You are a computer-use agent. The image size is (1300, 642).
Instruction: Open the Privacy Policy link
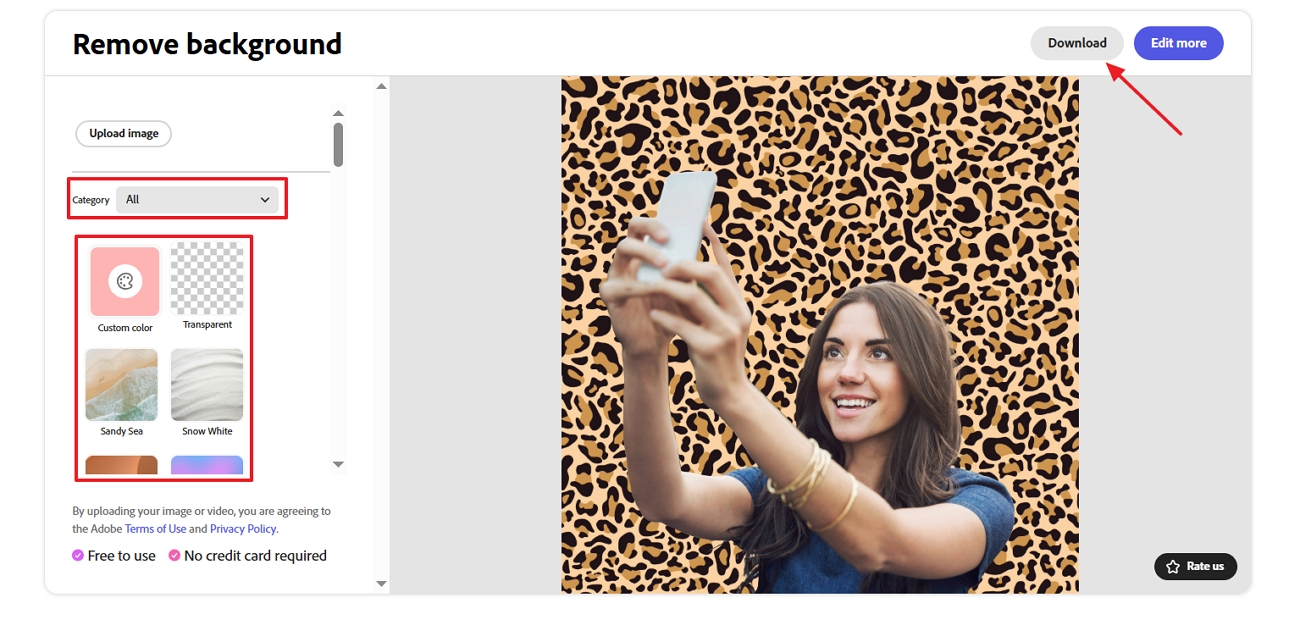[x=243, y=529]
